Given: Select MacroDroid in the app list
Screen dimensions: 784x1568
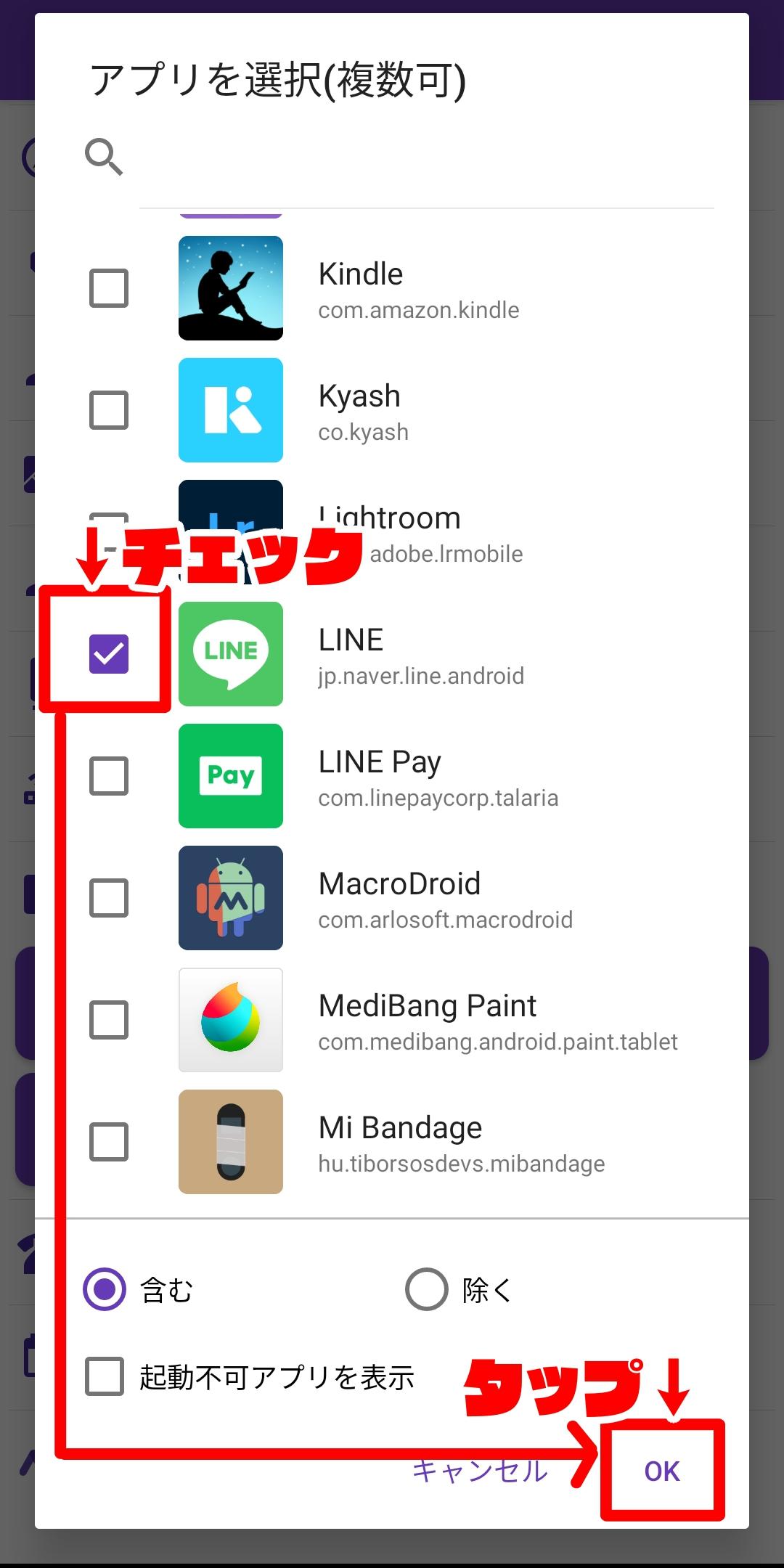Looking at the screenshot, I should 392,898.
